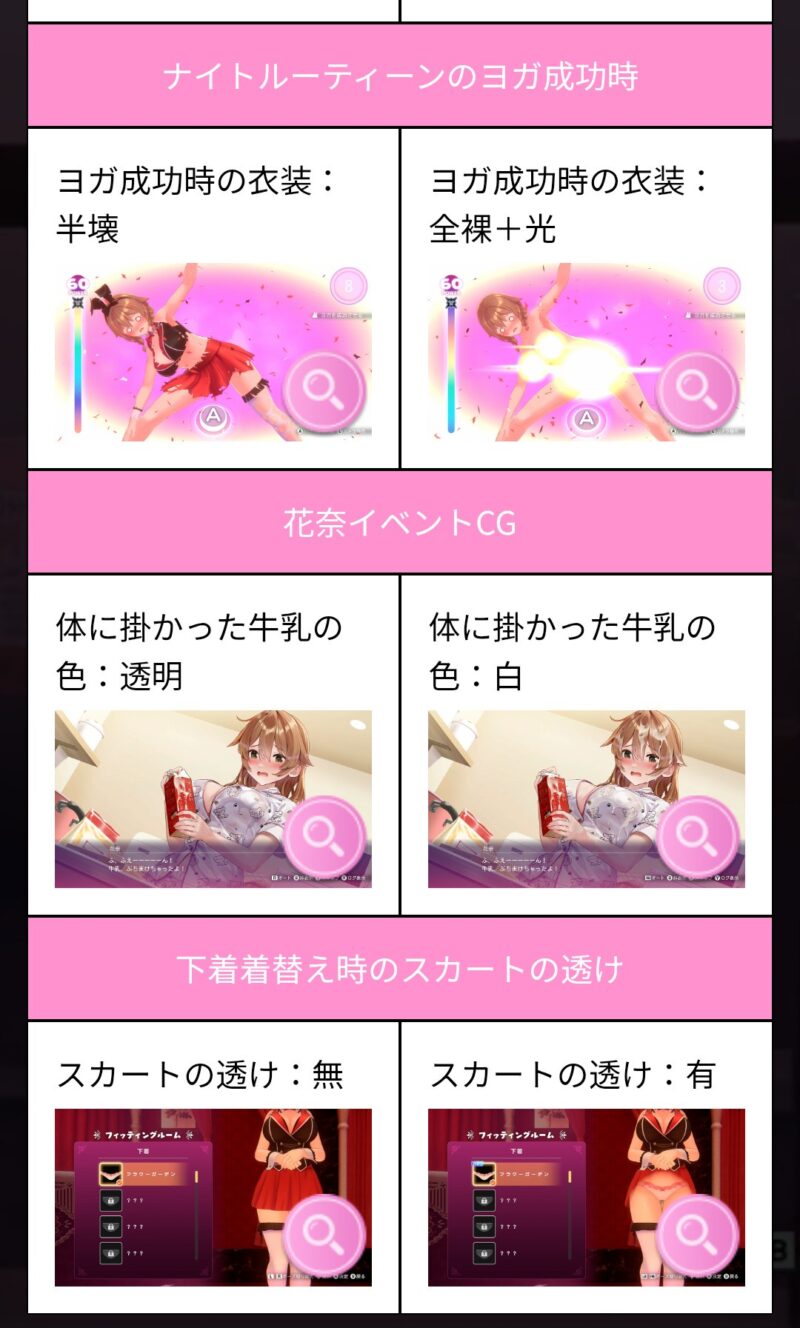Open the スカートの透け:有 screenshot
The image size is (800, 1328).
tap(698, 1235)
